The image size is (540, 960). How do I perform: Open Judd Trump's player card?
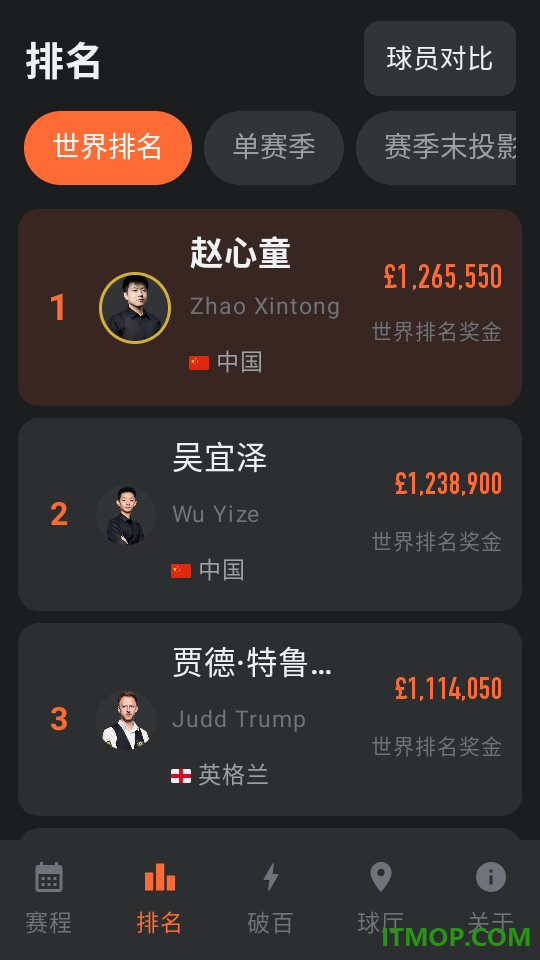coord(270,719)
